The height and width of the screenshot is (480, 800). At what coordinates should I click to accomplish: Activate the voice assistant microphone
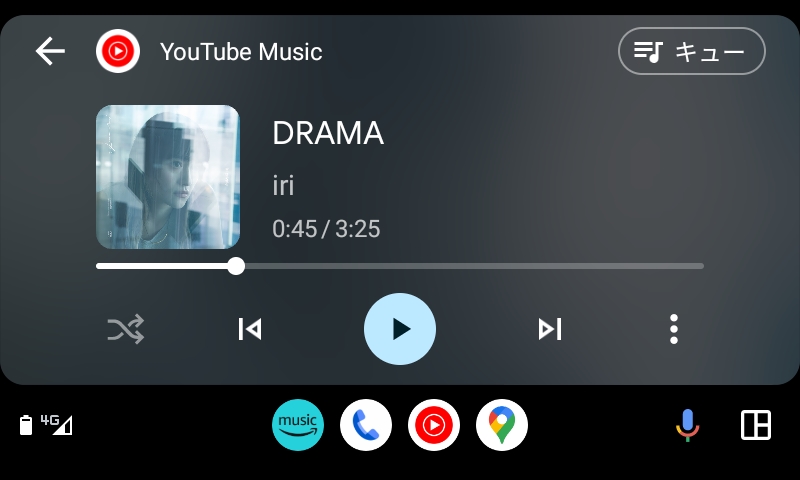point(687,426)
